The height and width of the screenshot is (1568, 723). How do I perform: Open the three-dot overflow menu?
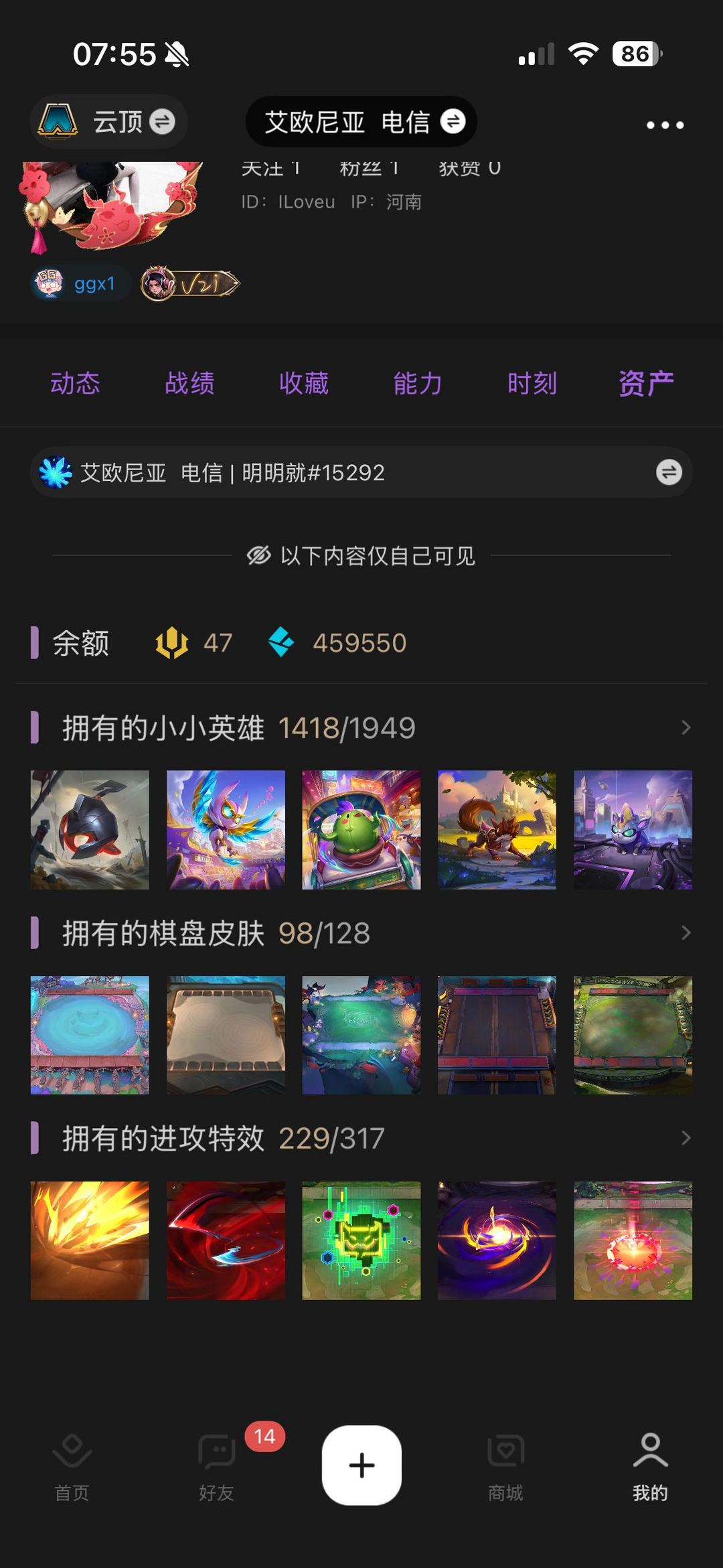665,125
